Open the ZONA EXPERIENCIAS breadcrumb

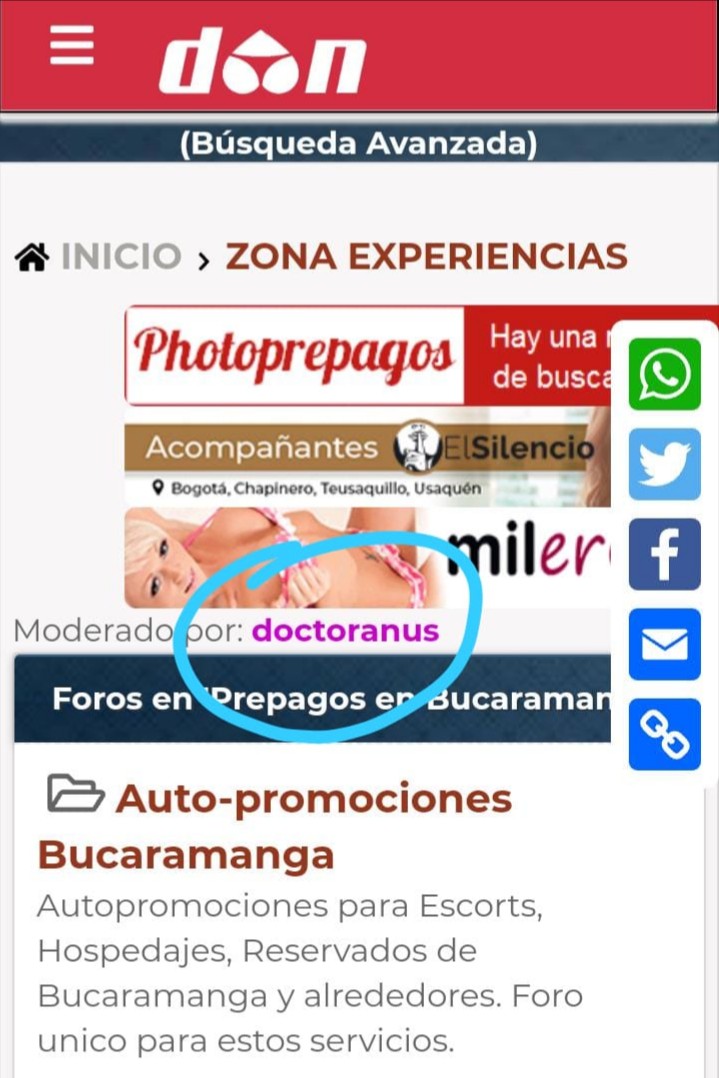click(427, 257)
